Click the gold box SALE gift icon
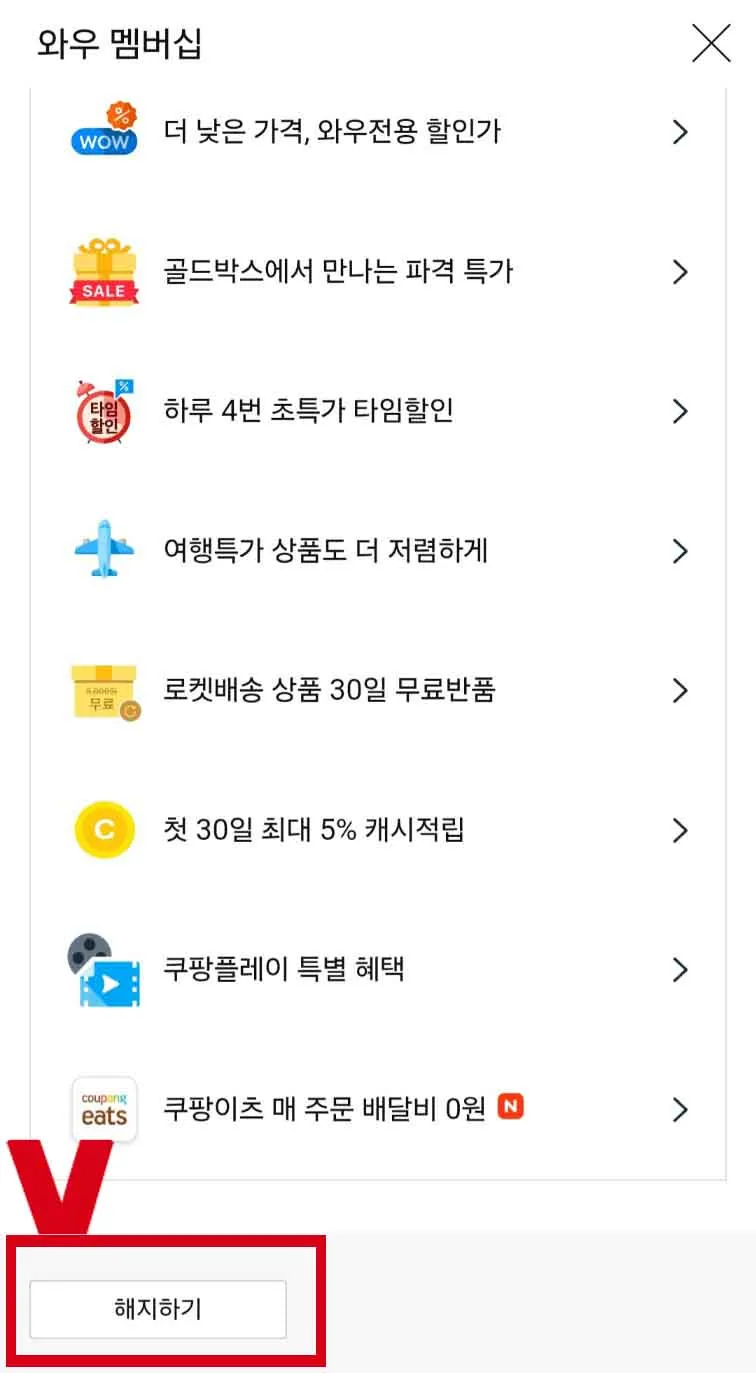The image size is (756, 1373). point(103,271)
